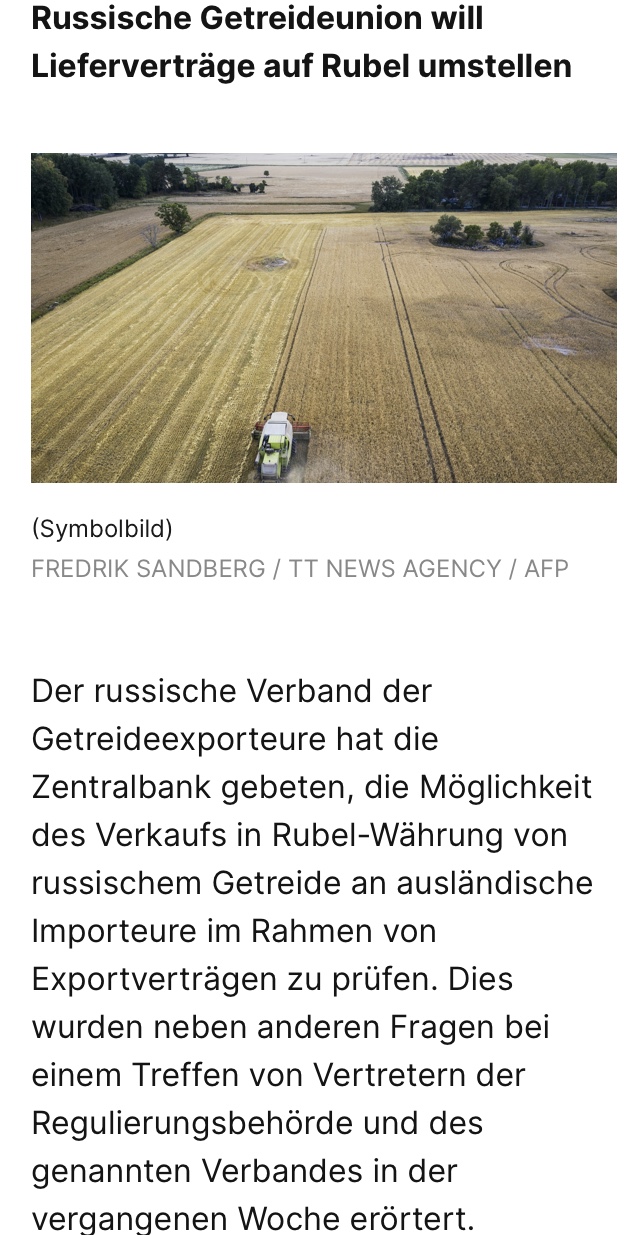Open the wheat field article photo
This screenshot has width=641, height=1235.
tap(323, 318)
